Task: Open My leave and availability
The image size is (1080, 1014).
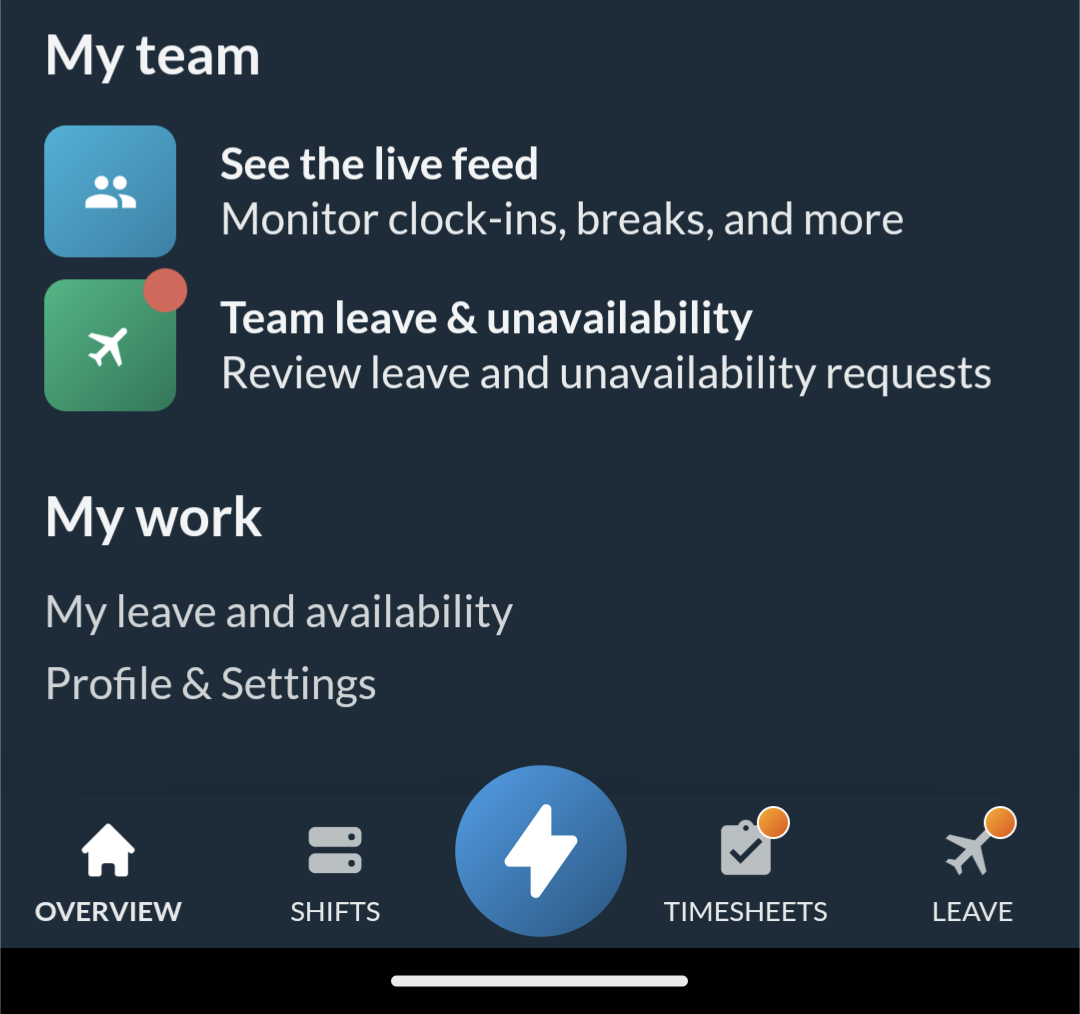Action: [x=279, y=612]
